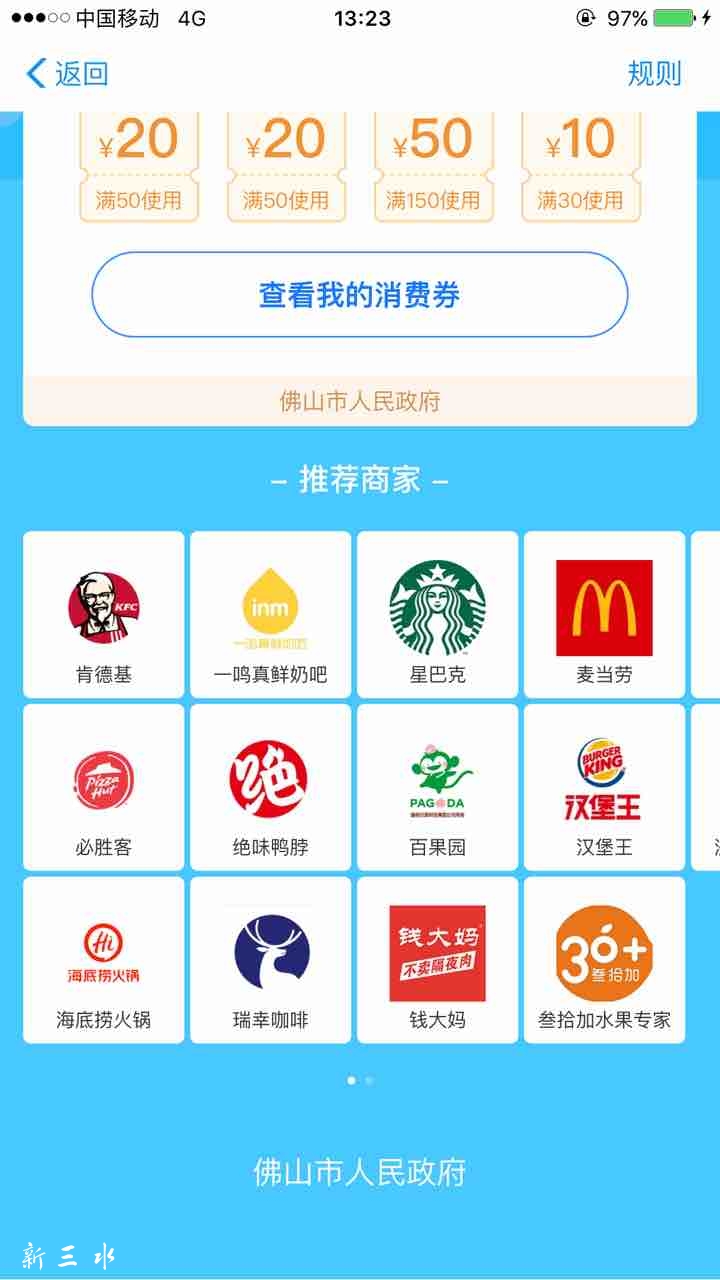This screenshot has width=720, height=1280.
Task: Open the 肯德基 merchant card
Action: tap(104, 614)
